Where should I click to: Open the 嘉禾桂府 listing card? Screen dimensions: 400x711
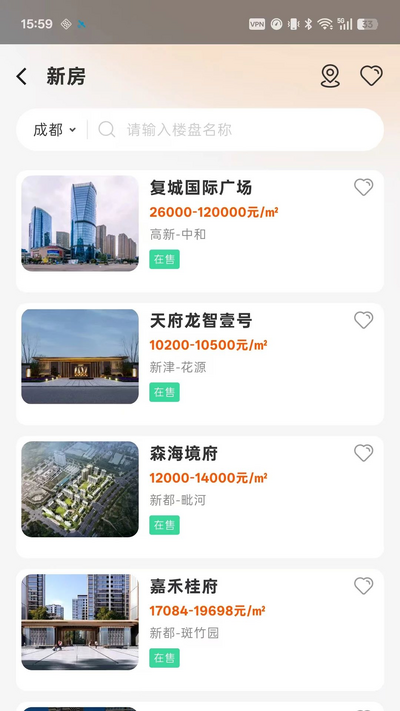click(200, 630)
